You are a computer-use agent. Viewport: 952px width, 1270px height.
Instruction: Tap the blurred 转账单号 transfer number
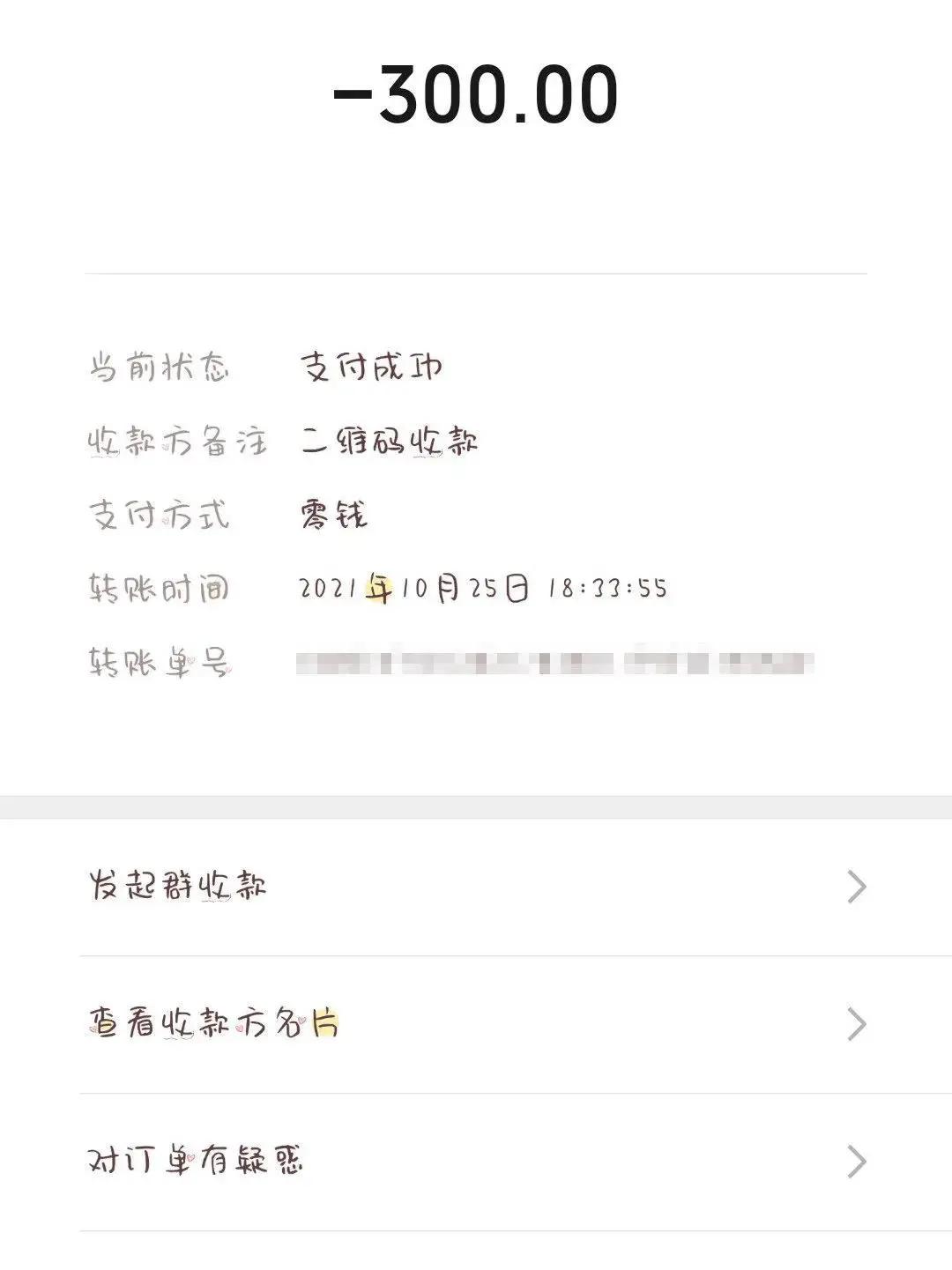click(x=555, y=663)
